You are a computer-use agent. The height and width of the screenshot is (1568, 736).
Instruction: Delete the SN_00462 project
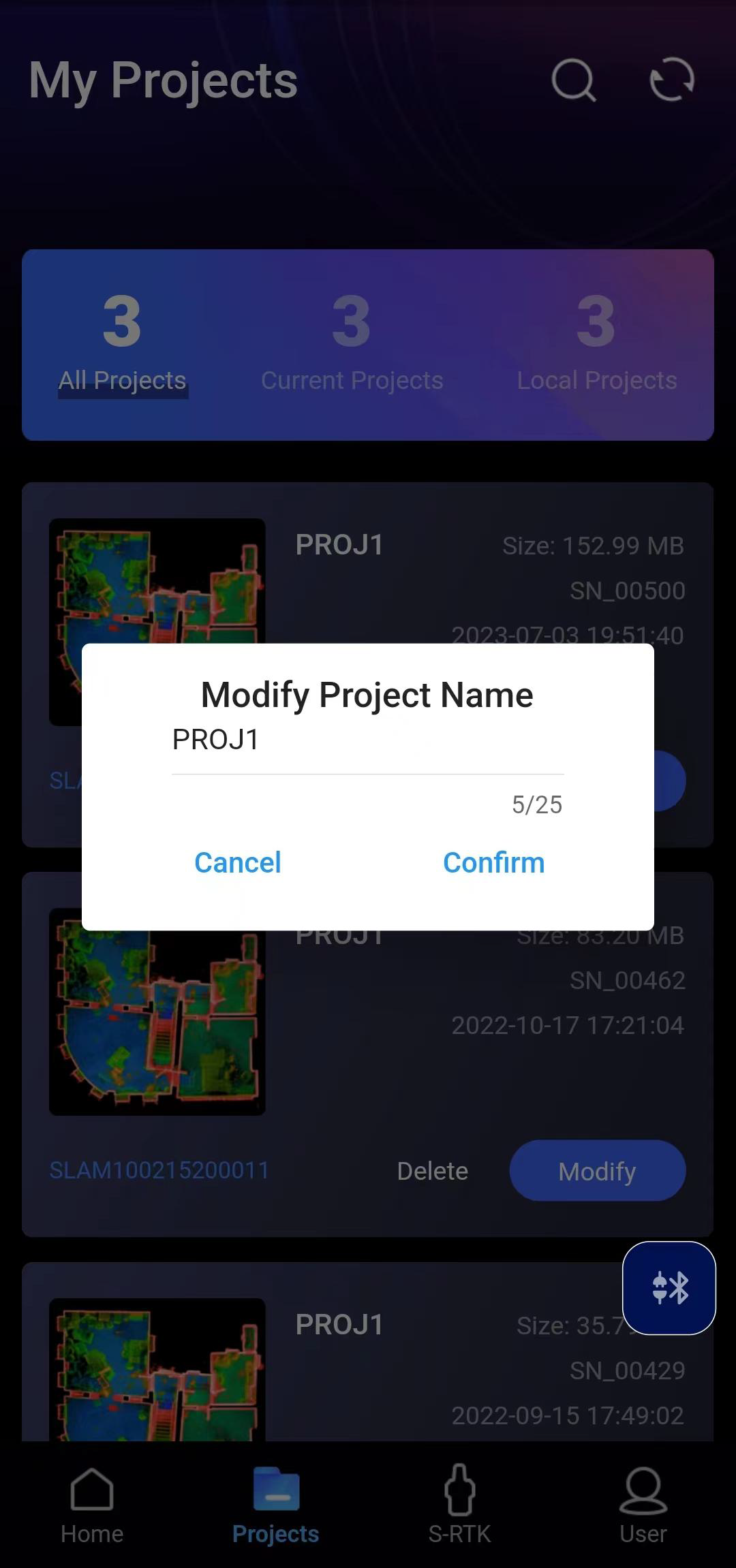(x=432, y=1171)
